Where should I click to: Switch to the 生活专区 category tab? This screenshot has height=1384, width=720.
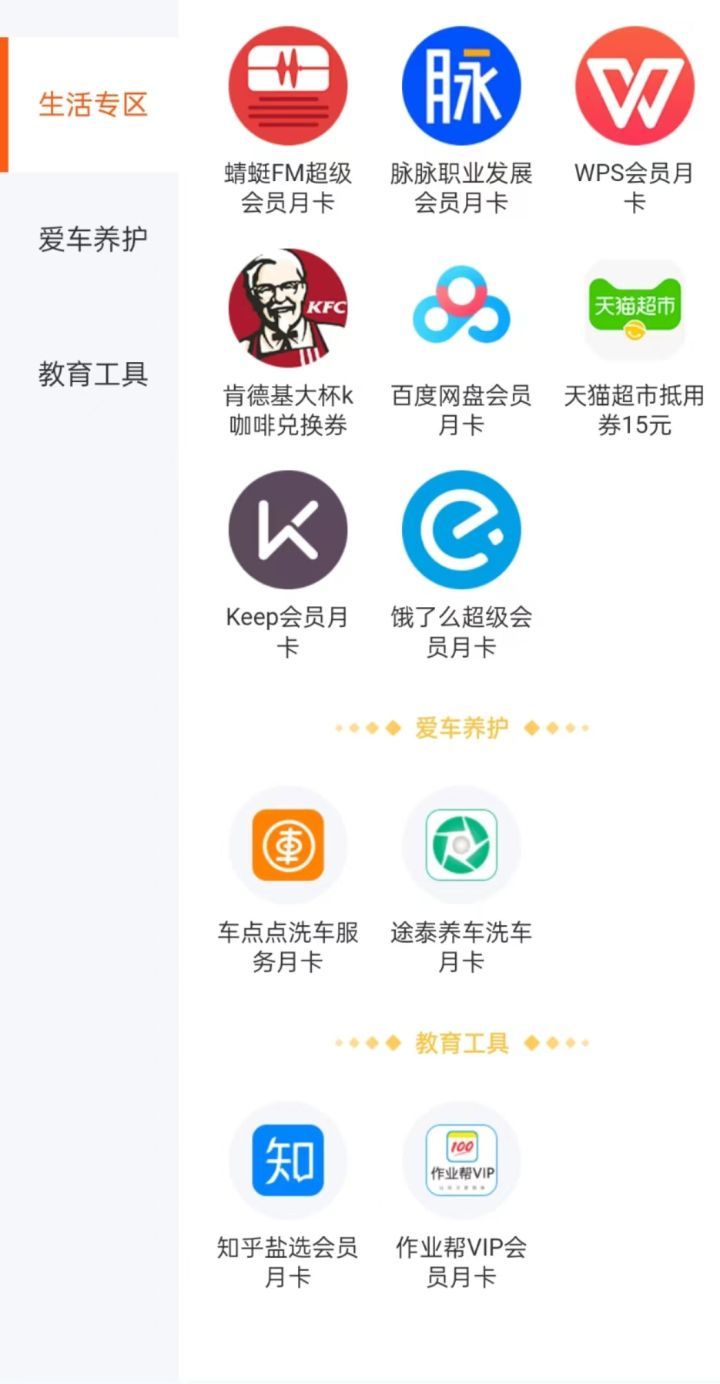92,104
